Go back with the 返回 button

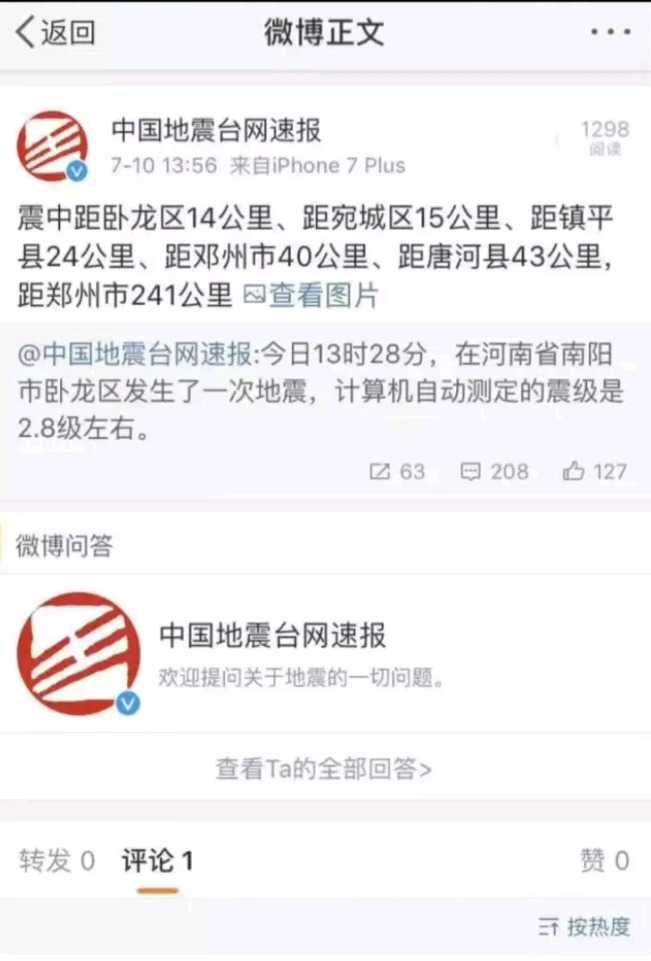point(55,33)
